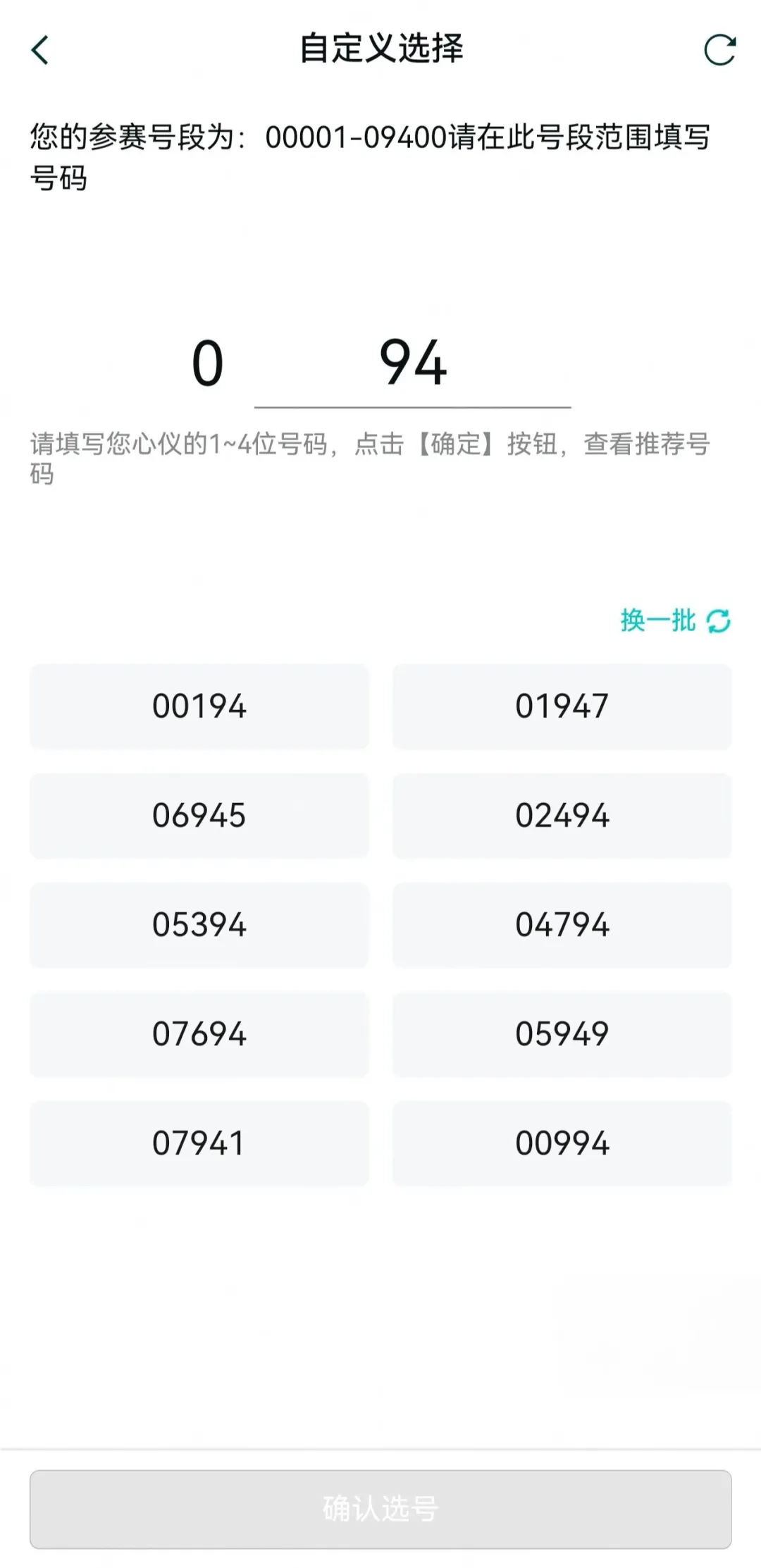This screenshot has width=761, height=1568.
Task: Pick bib number 04794
Action: click(x=562, y=925)
